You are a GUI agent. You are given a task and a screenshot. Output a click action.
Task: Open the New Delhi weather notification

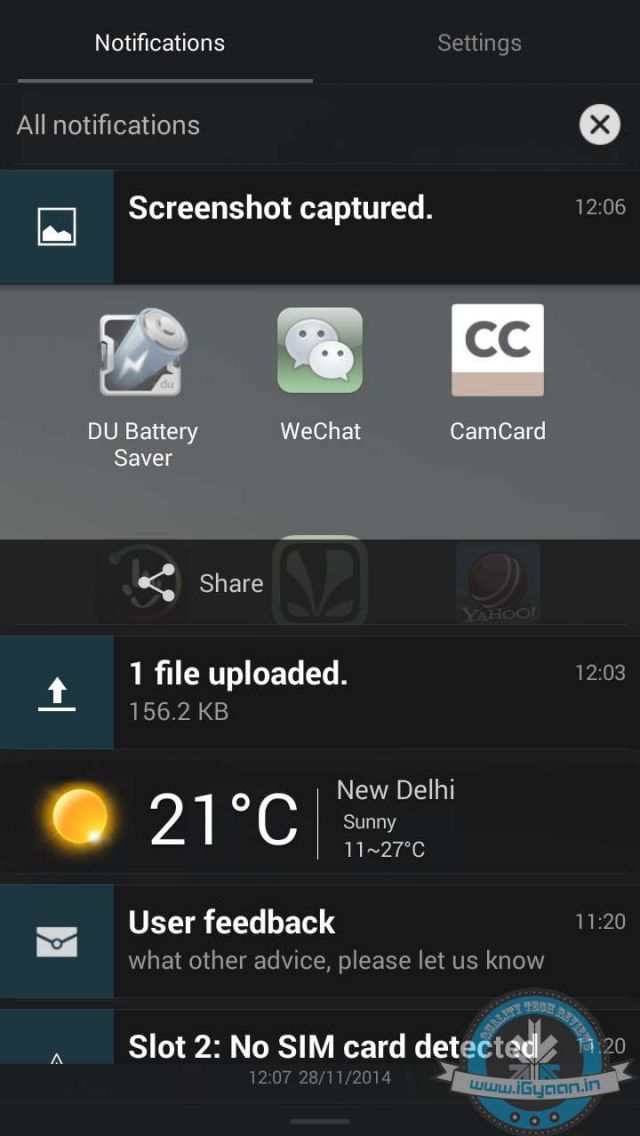(320, 818)
